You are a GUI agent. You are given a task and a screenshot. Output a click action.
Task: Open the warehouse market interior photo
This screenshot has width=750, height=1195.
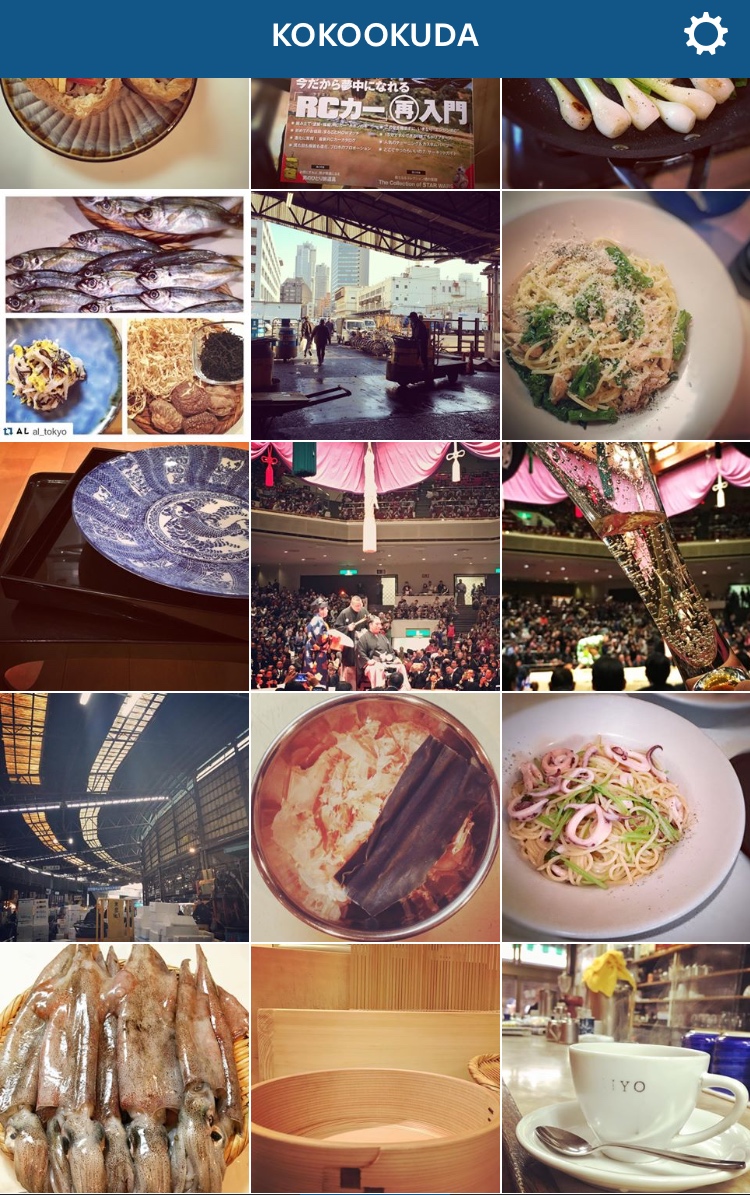tap(124, 817)
